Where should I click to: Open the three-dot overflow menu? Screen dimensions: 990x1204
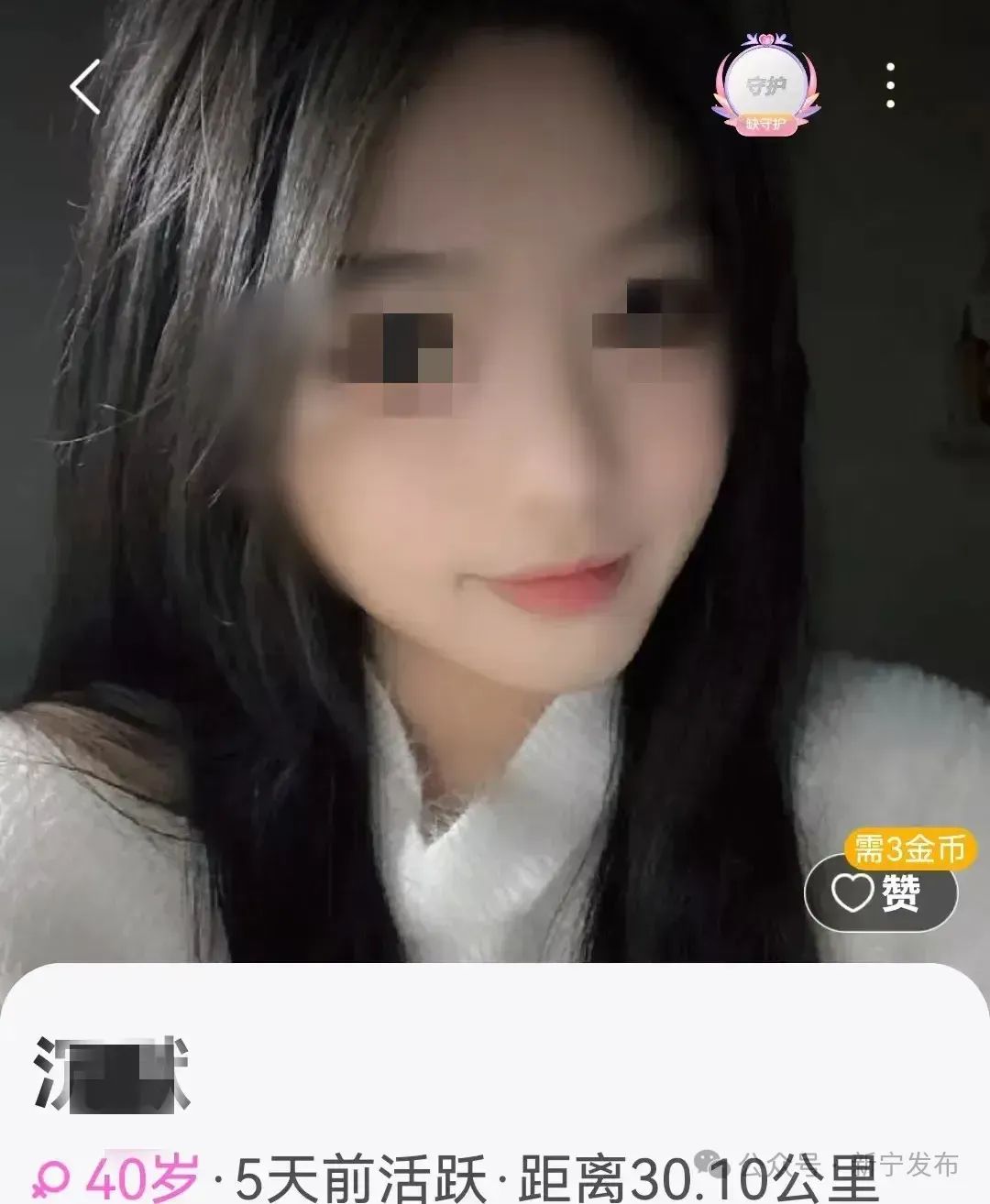tap(890, 87)
